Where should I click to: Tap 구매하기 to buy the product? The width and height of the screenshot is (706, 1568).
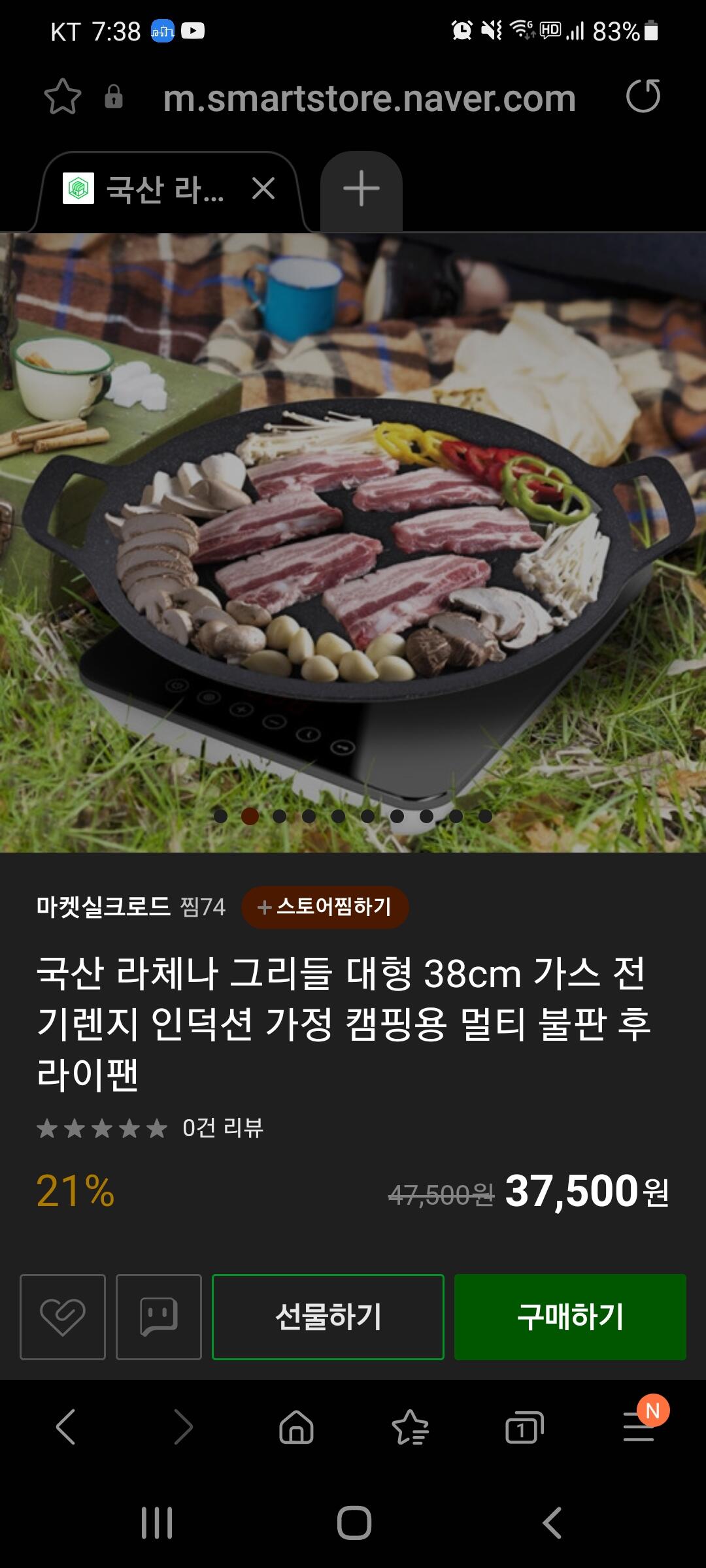(570, 1316)
